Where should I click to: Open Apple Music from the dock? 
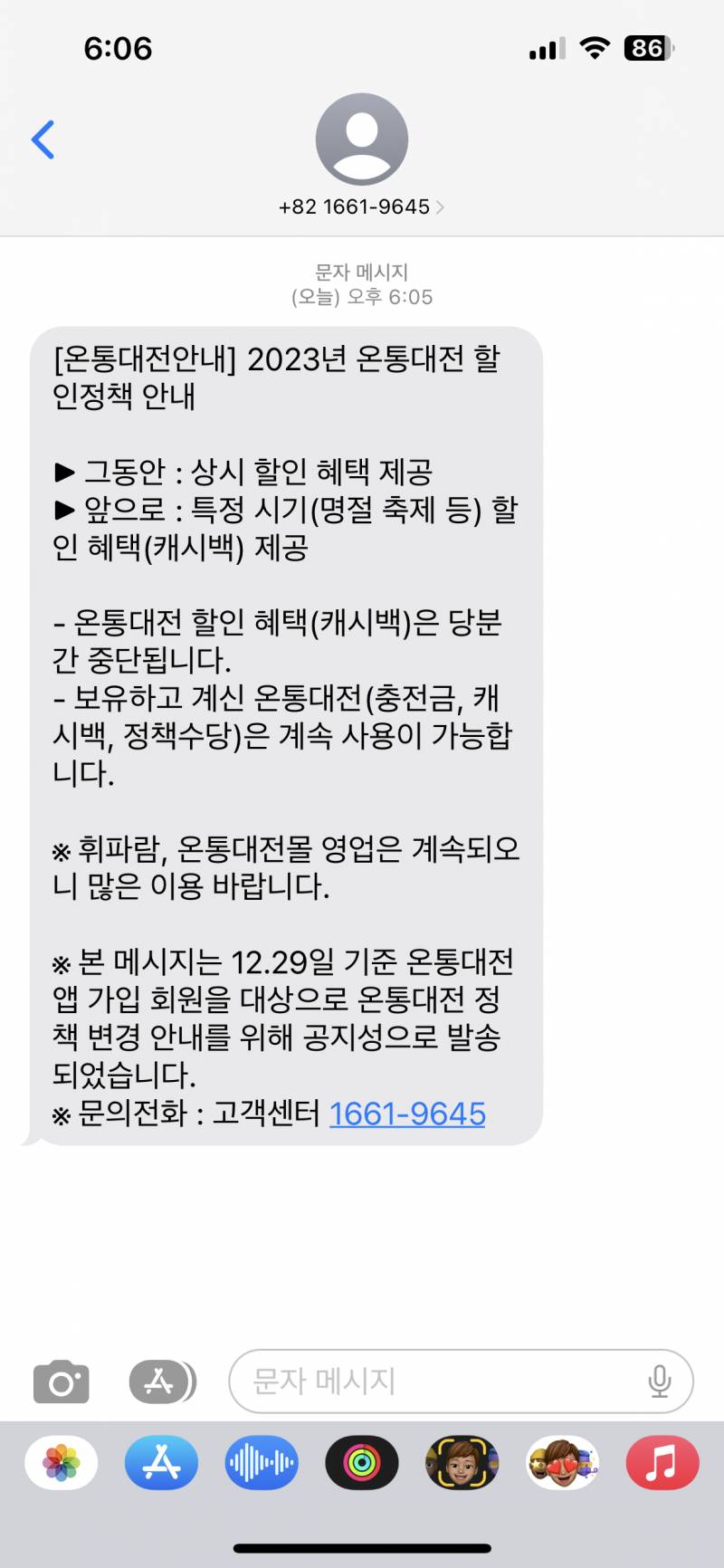[660, 1463]
